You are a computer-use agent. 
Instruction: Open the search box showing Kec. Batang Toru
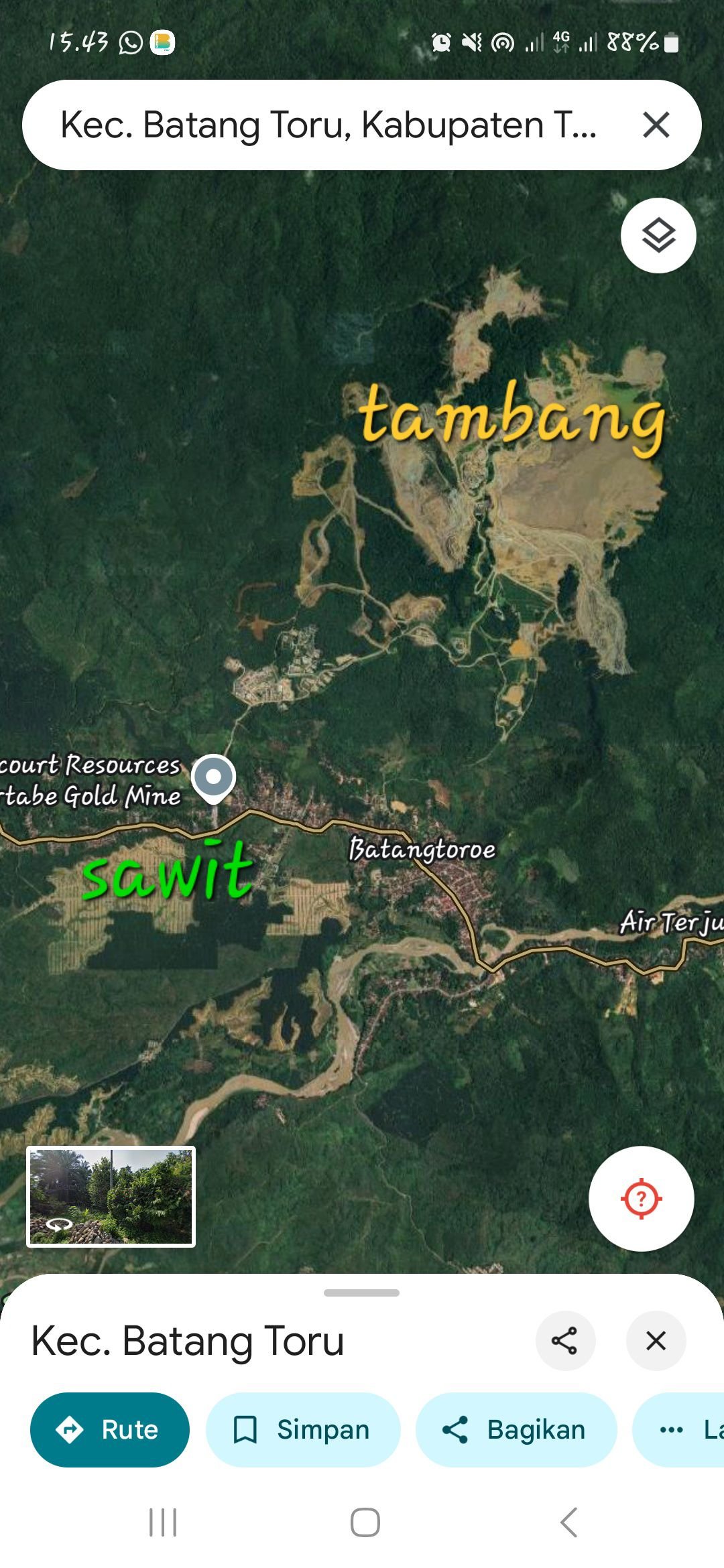click(x=328, y=125)
